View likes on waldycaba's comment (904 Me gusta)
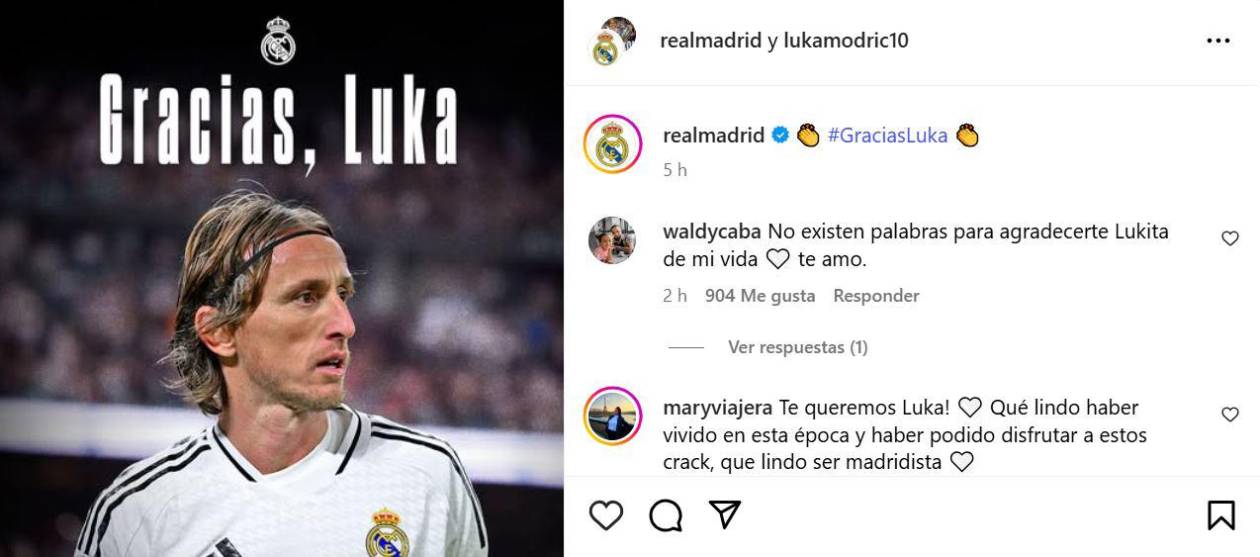Screen dimensions: 1260x557 coord(759,296)
